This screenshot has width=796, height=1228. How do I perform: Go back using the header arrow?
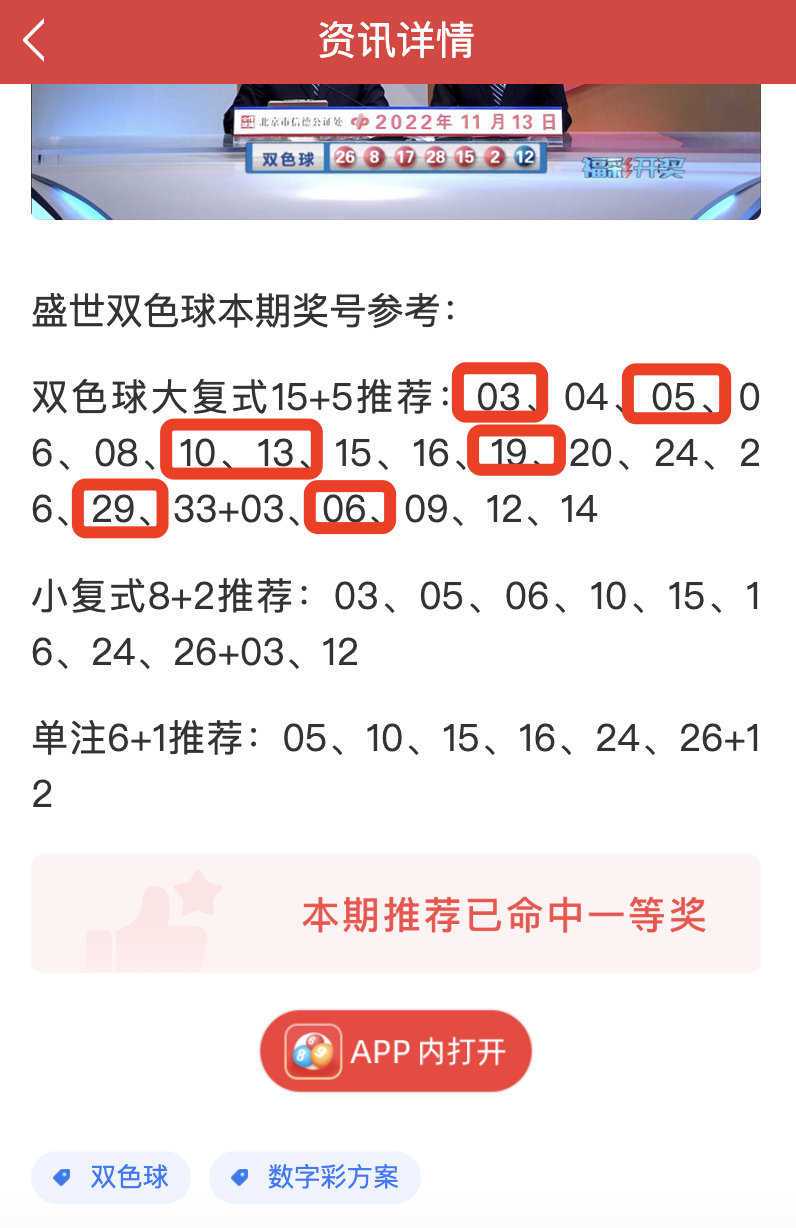pyautogui.click(x=35, y=41)
